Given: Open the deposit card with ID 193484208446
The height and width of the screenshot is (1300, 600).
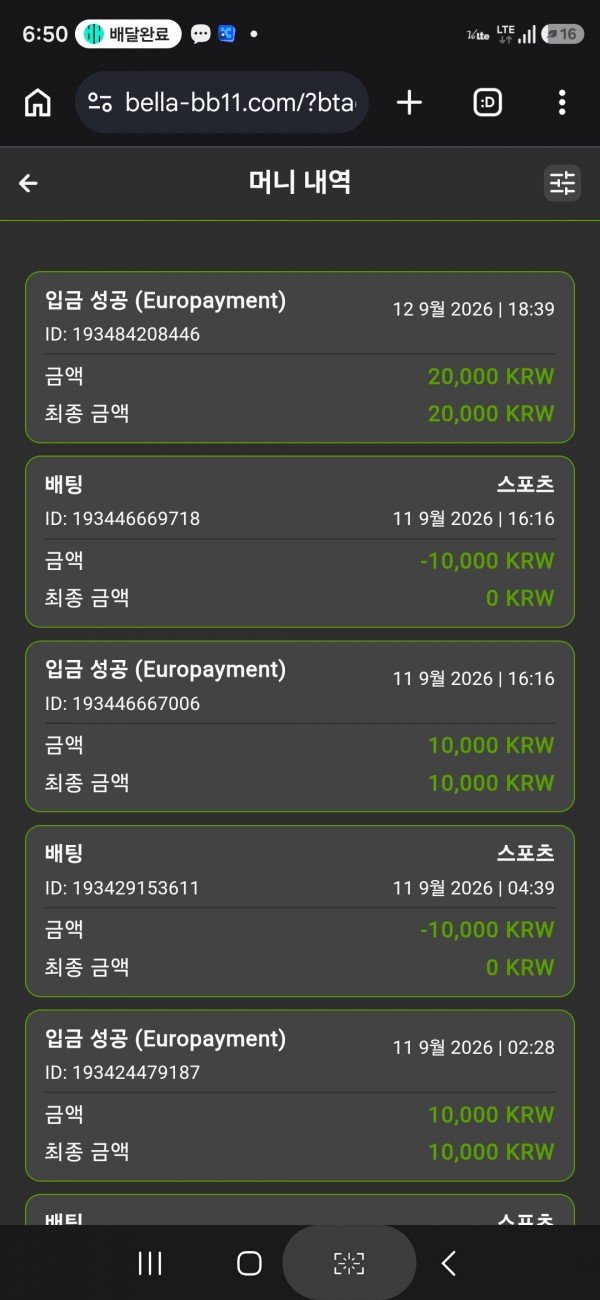Looking at the screenshot, I should point(300,357).
